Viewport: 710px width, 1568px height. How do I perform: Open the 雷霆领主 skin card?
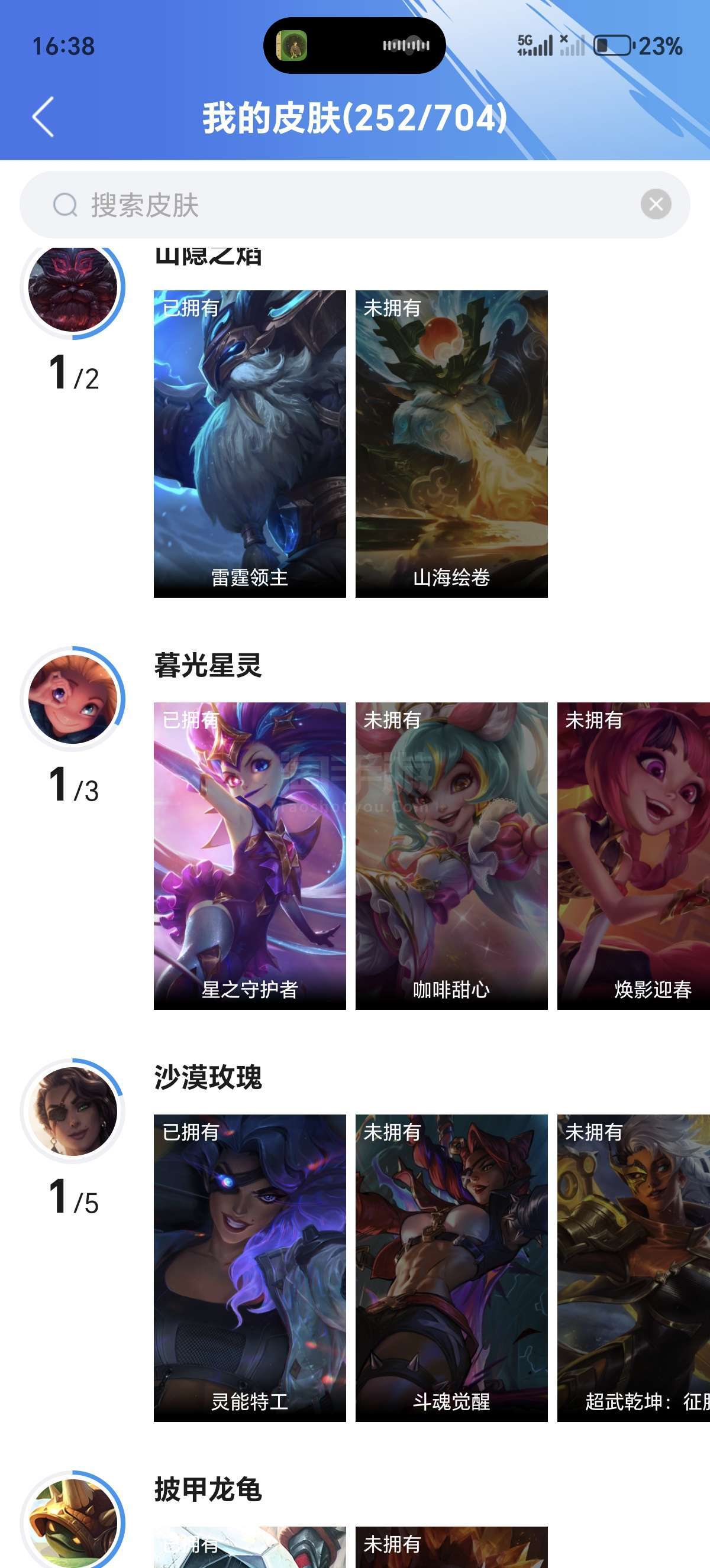pyautogui.click(x=250, y=444)
